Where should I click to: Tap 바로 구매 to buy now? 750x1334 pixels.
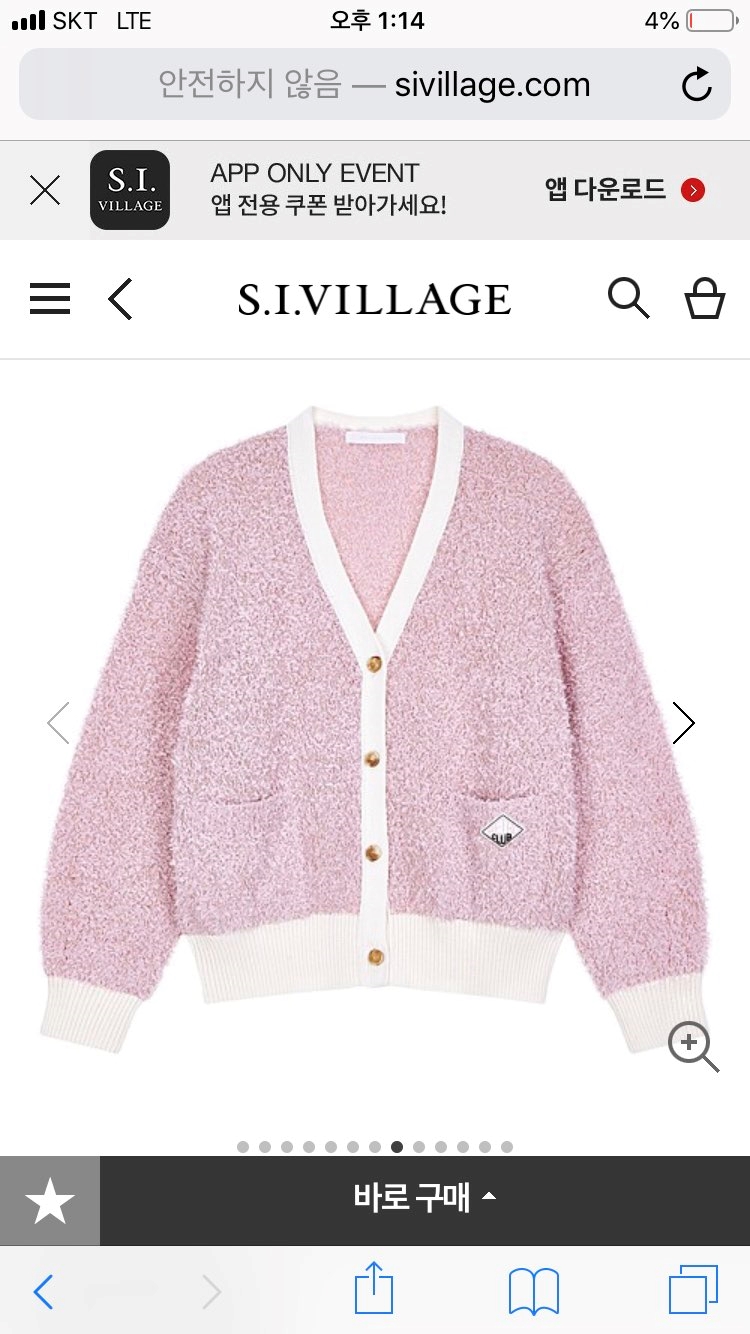point(424,1197)
